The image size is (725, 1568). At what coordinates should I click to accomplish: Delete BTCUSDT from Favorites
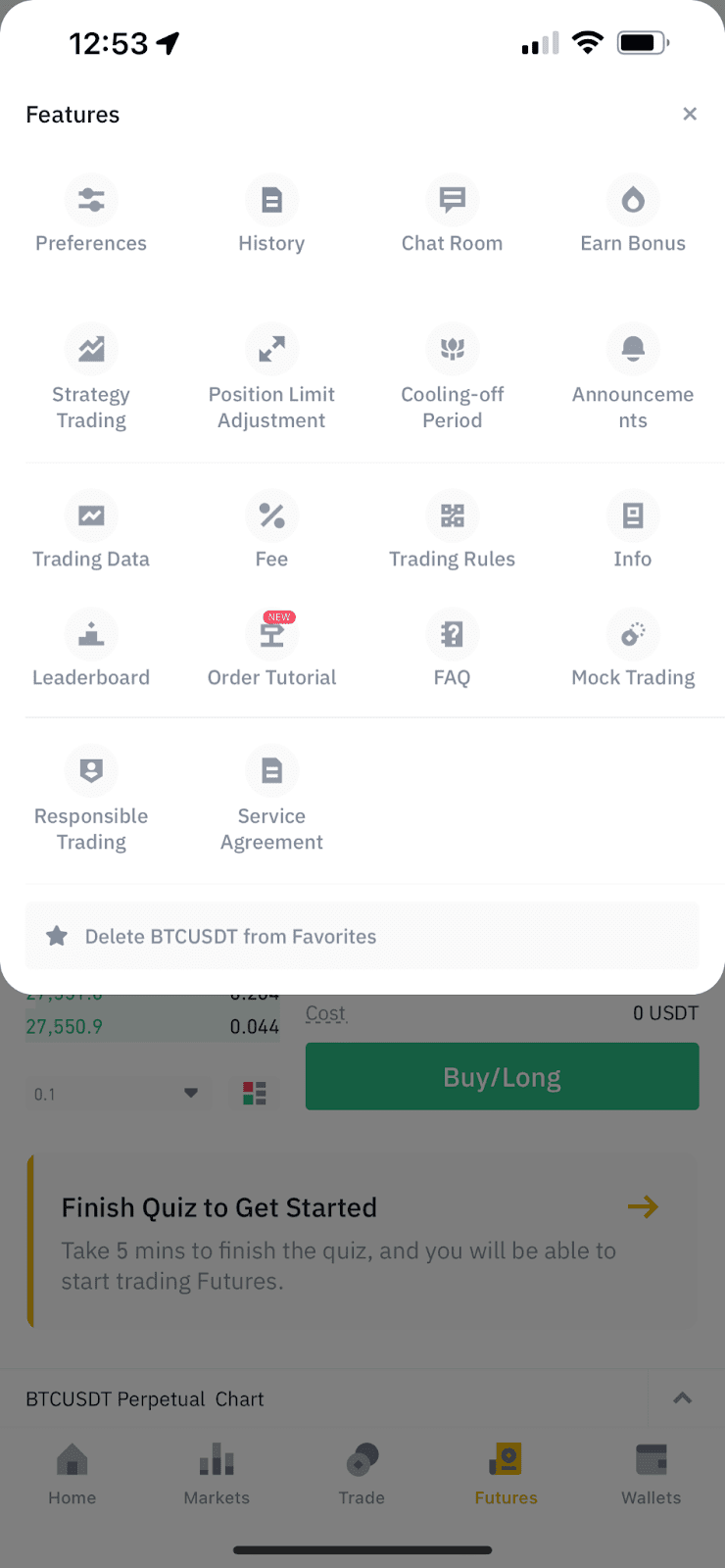point(362,936)
